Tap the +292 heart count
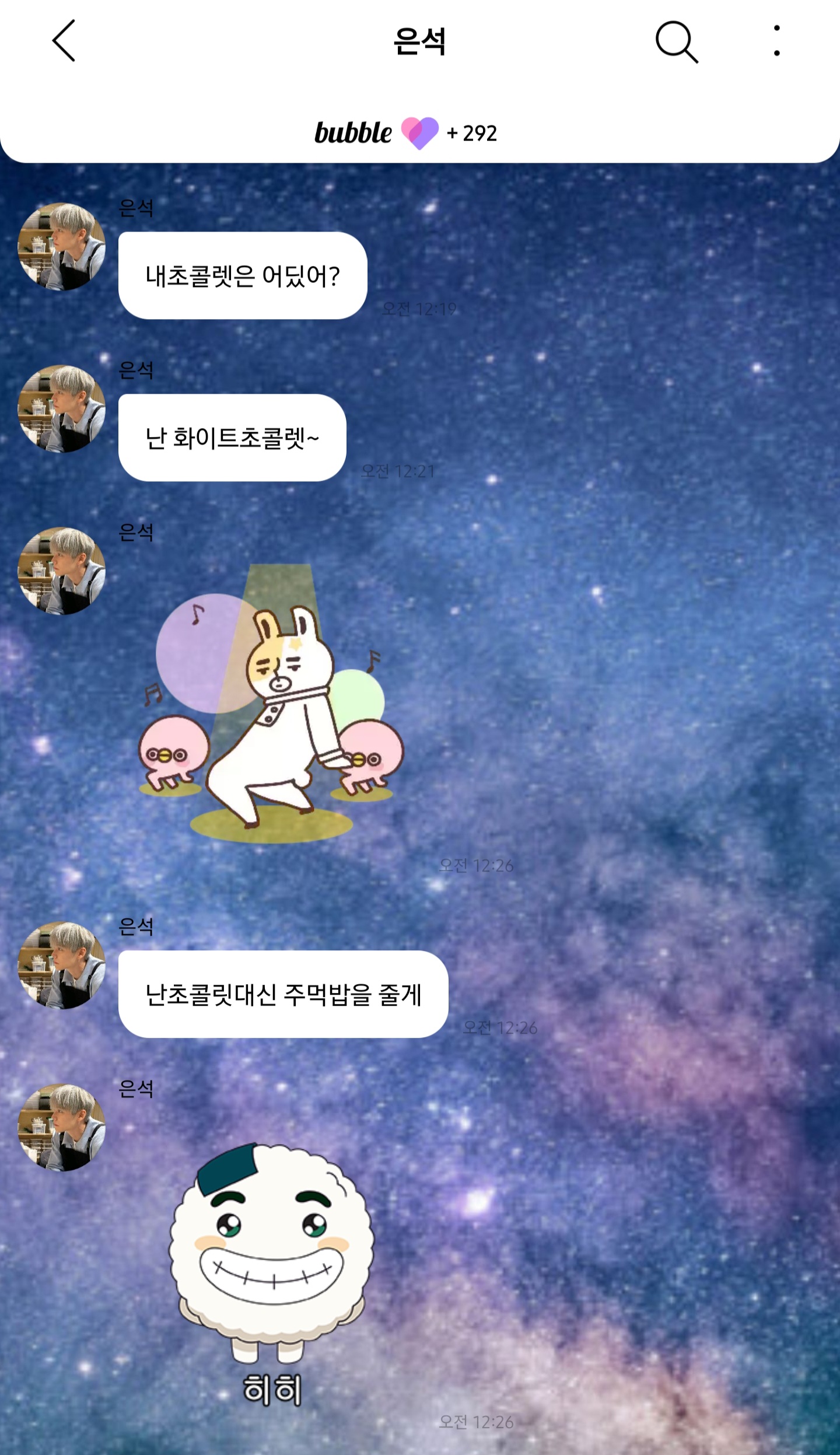Screen dimensions: 840x1455 point(474,133)
